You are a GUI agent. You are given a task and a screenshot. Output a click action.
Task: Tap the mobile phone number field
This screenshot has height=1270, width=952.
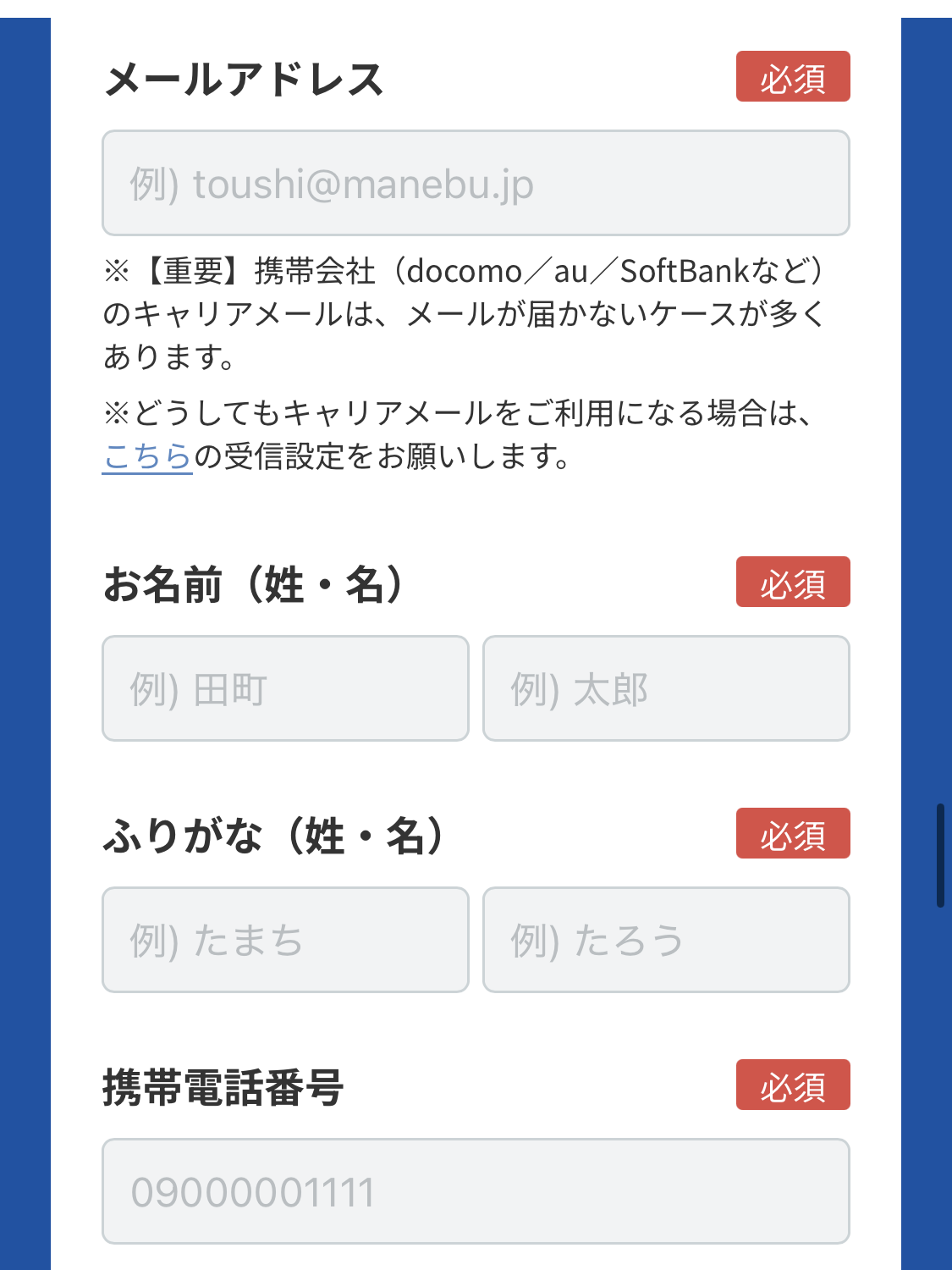click(476, 1191)
